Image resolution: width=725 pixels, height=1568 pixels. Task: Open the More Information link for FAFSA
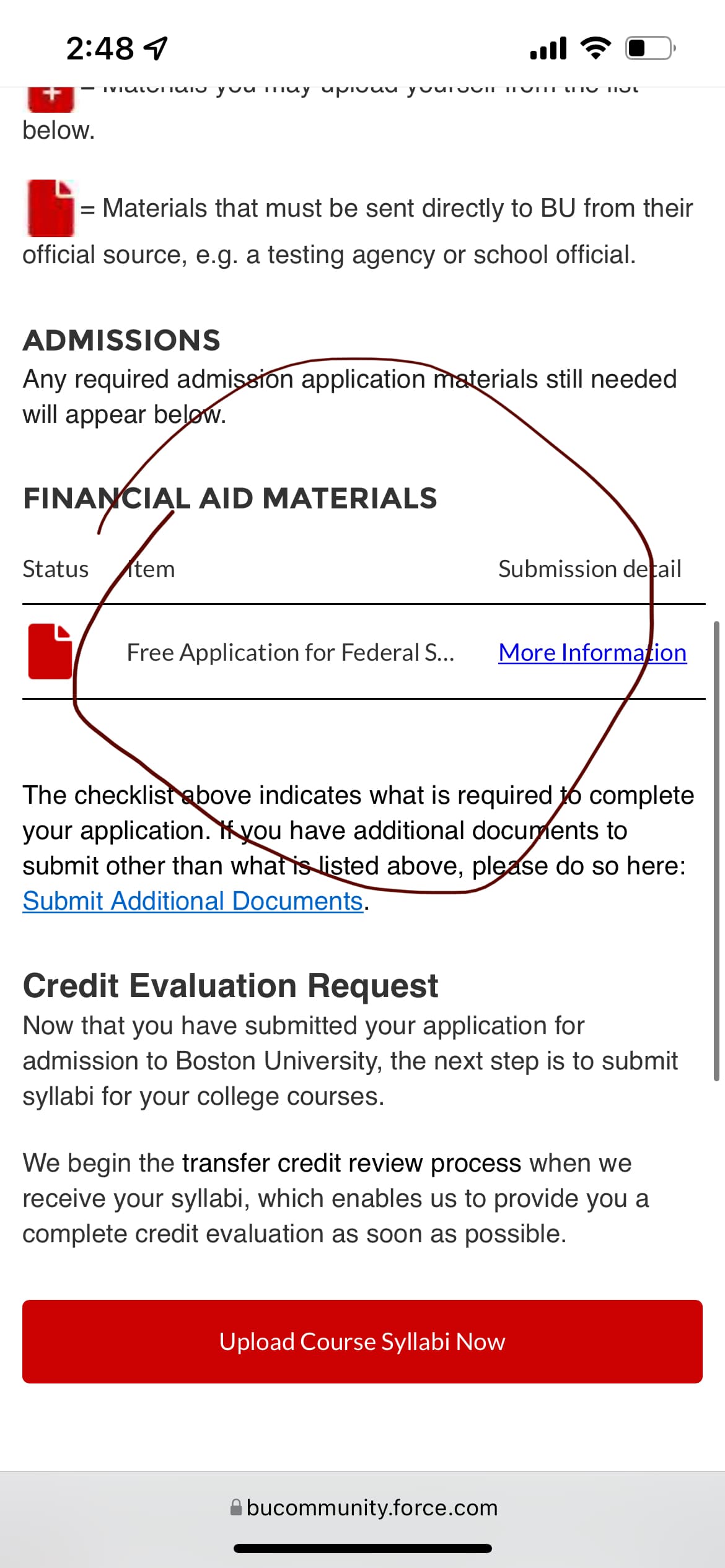(592, 653)
